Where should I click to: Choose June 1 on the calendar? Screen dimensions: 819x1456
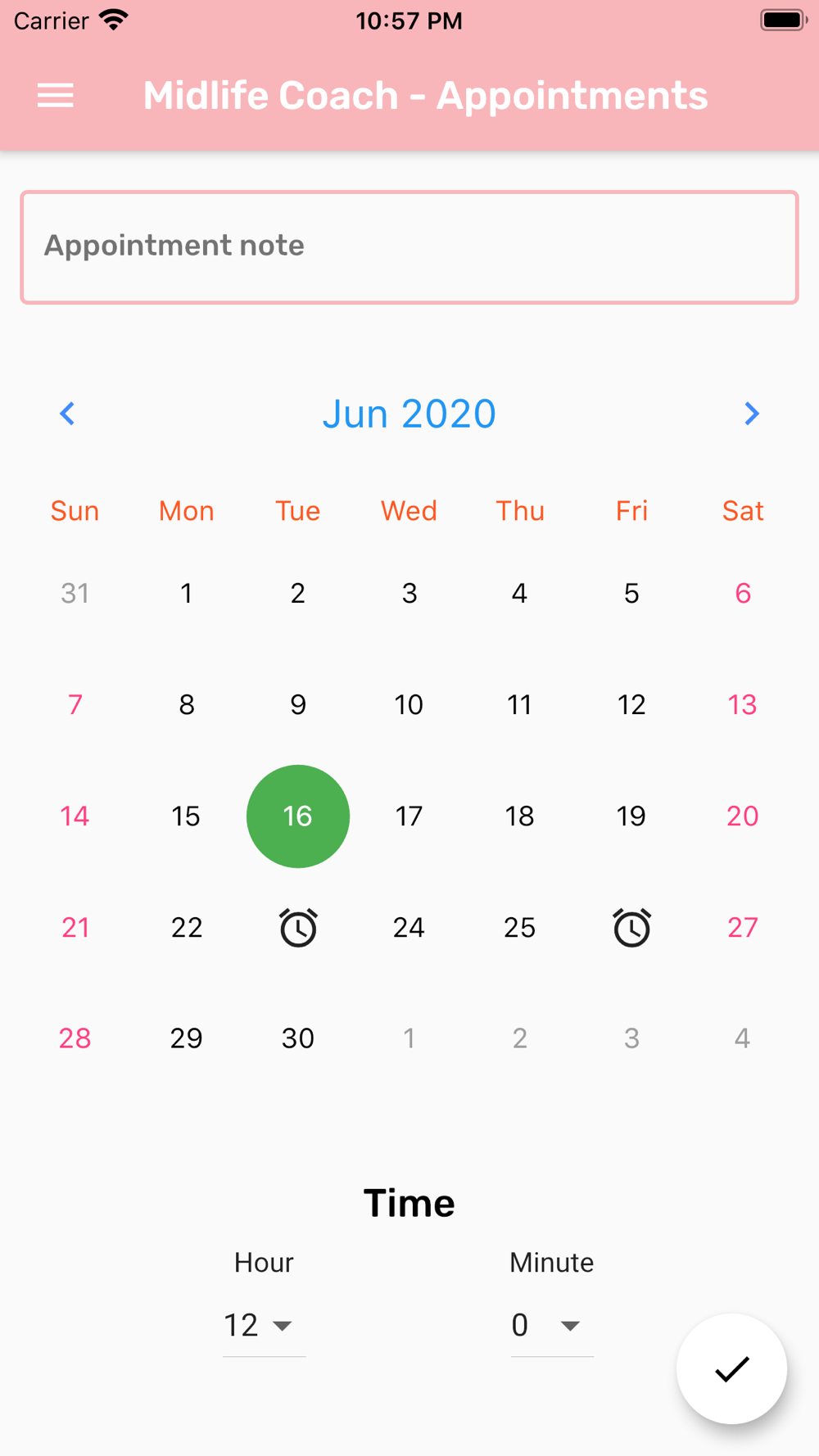point(187,594)
